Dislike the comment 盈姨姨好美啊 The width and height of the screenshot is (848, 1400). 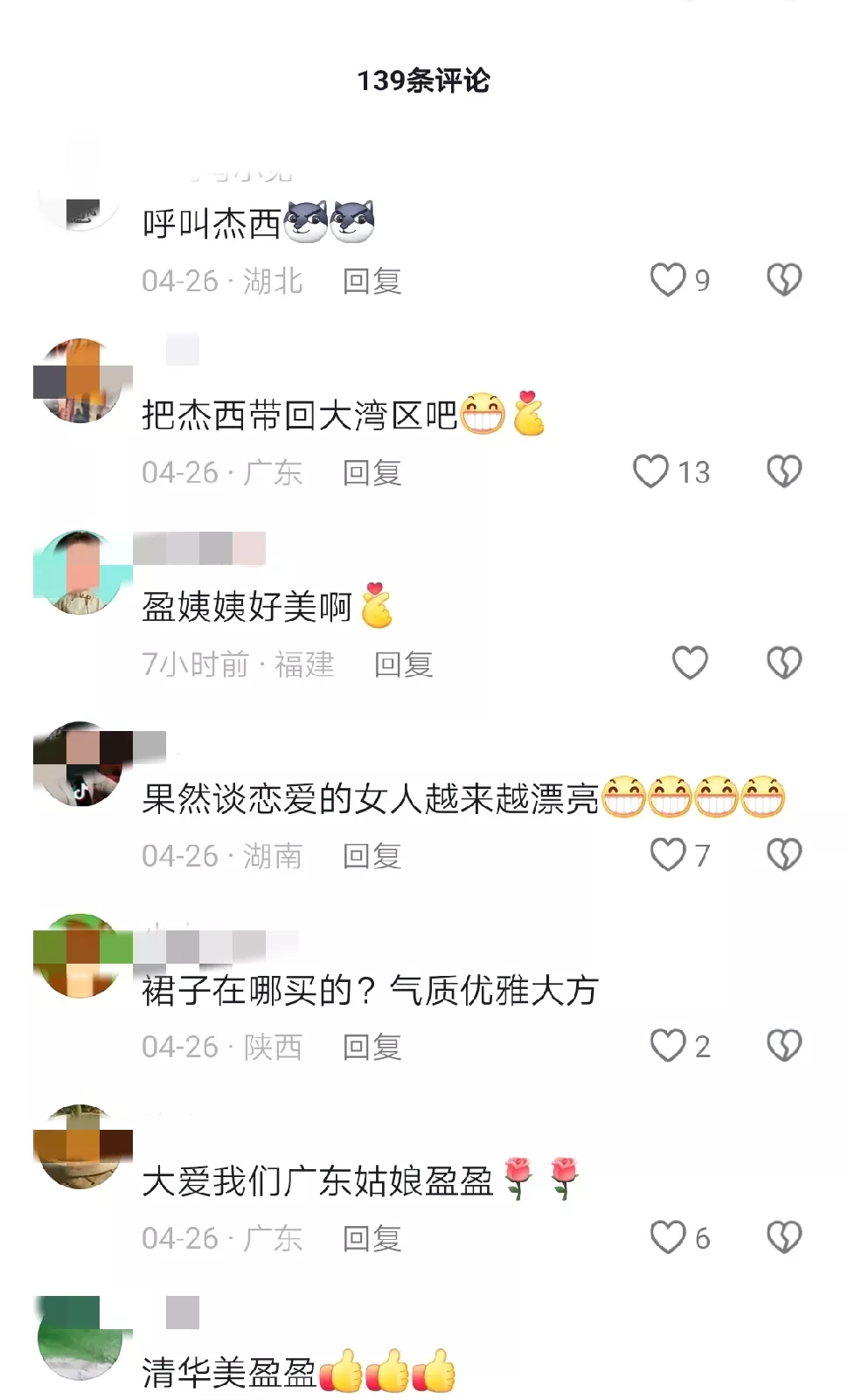point(783,664)
